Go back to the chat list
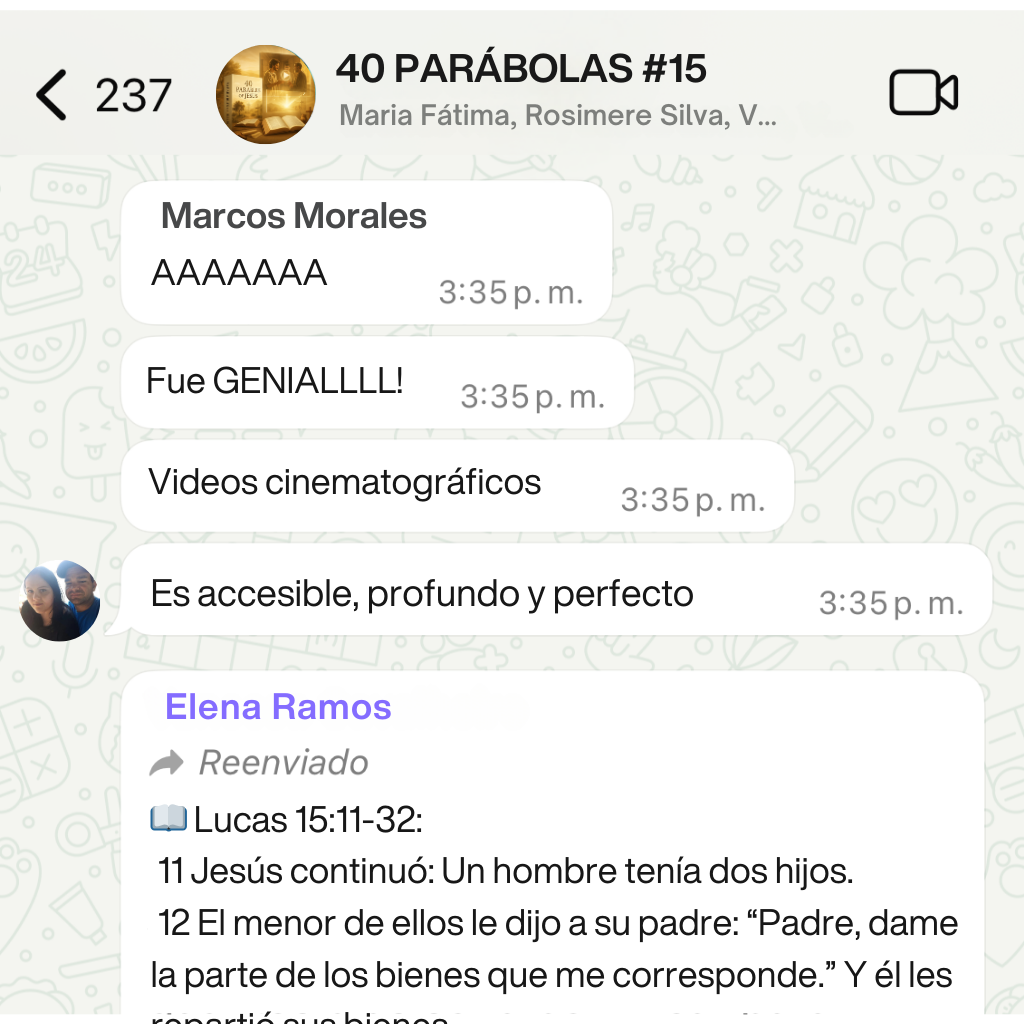Screen dimensions: 1024x1024 52,96
